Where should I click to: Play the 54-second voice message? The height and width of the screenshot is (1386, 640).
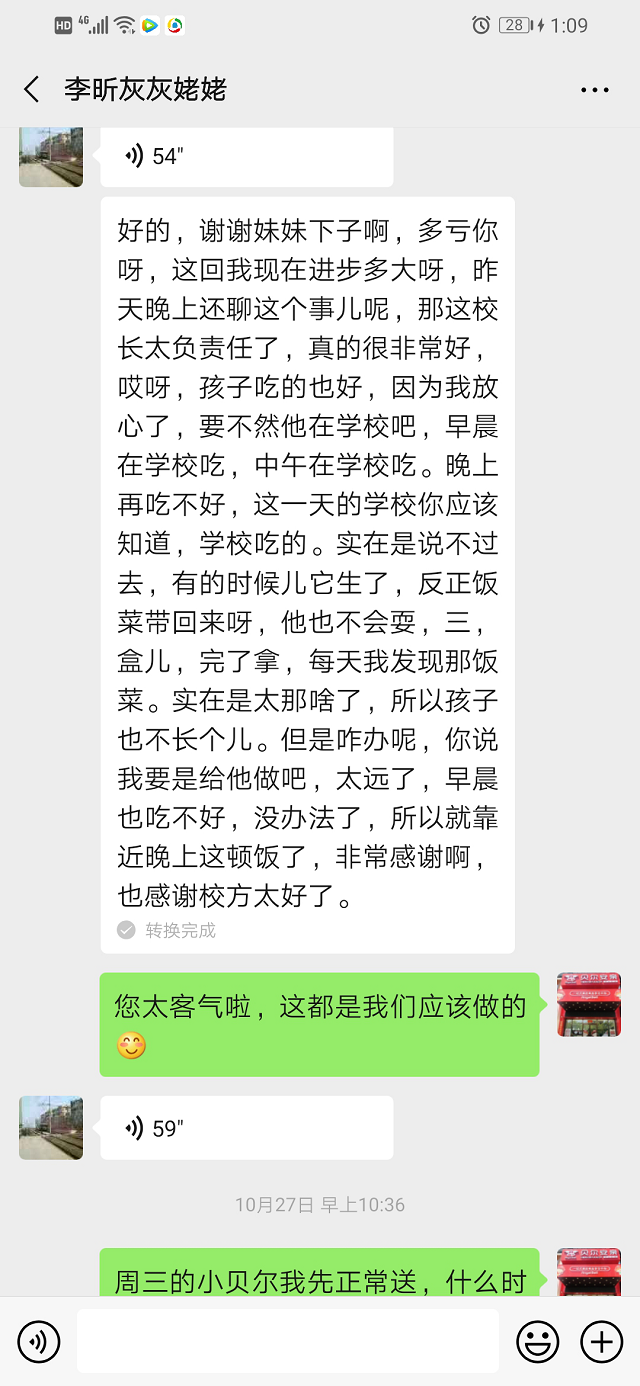click(246, 156)
